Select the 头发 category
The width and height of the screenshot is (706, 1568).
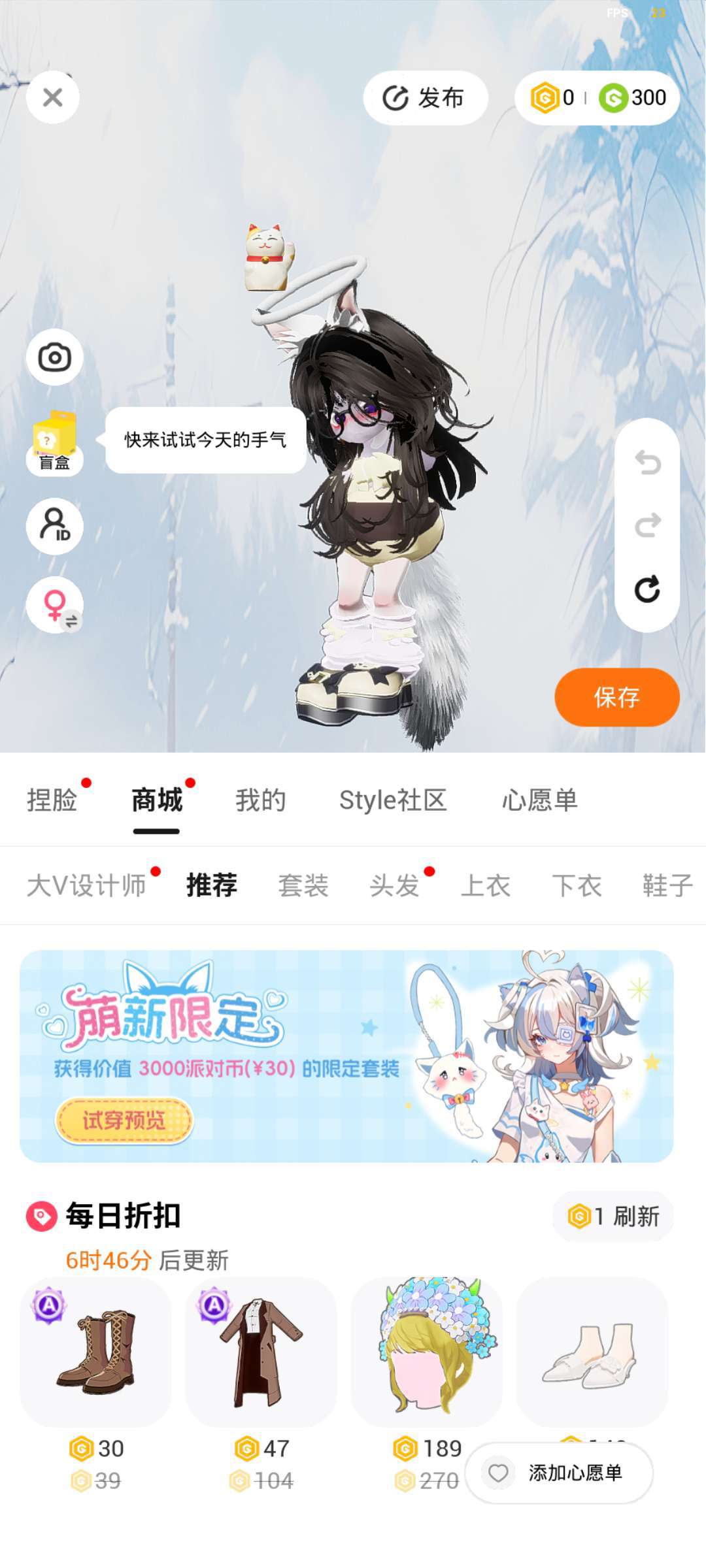394,886
